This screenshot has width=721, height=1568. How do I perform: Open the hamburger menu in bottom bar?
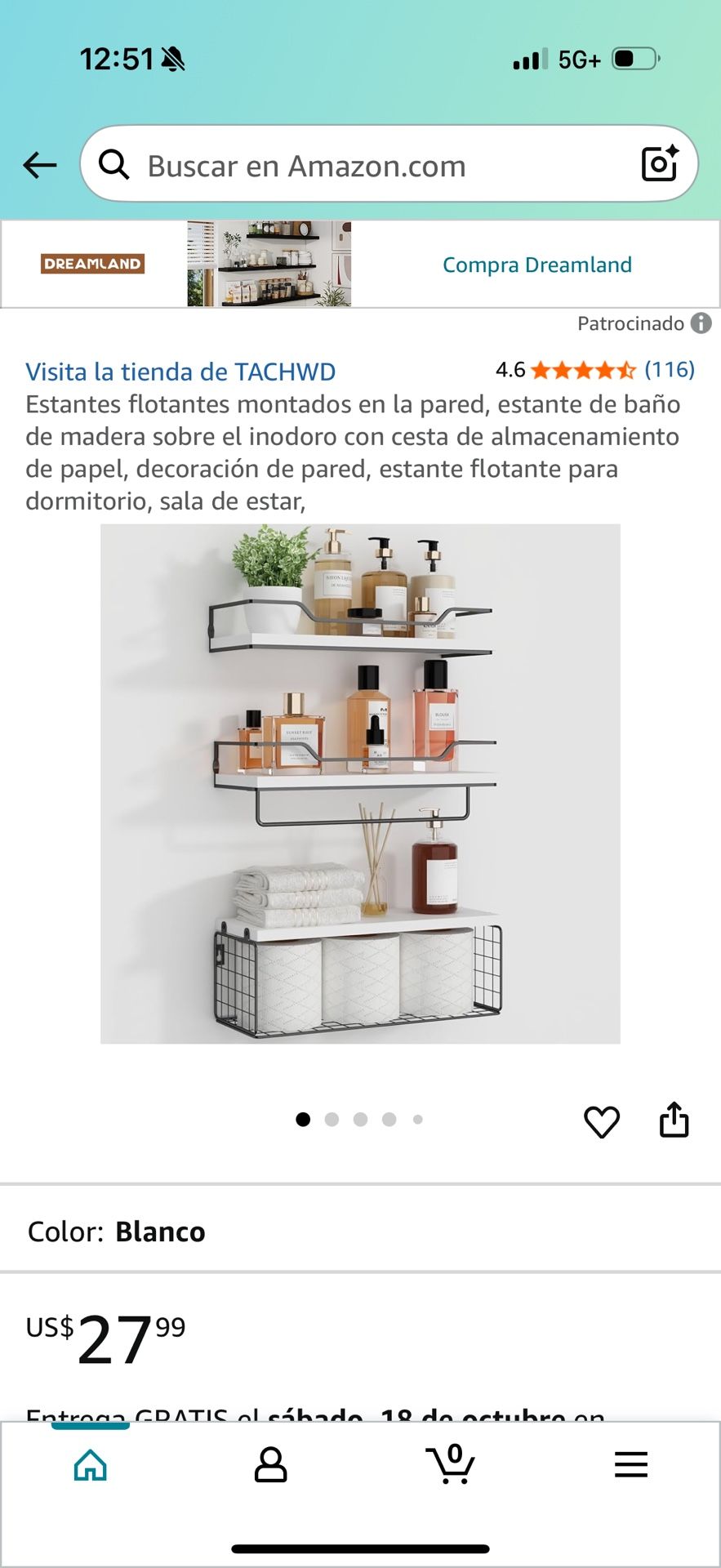pyautogui.click(x=630, y=1464)
